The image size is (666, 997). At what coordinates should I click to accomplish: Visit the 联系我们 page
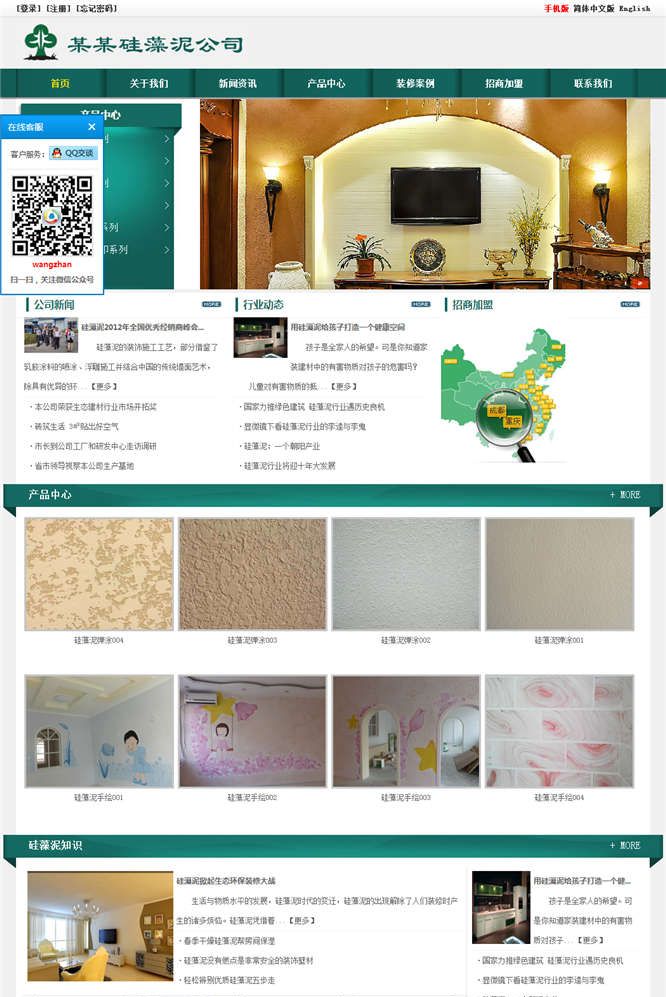[x=593, y=83]
